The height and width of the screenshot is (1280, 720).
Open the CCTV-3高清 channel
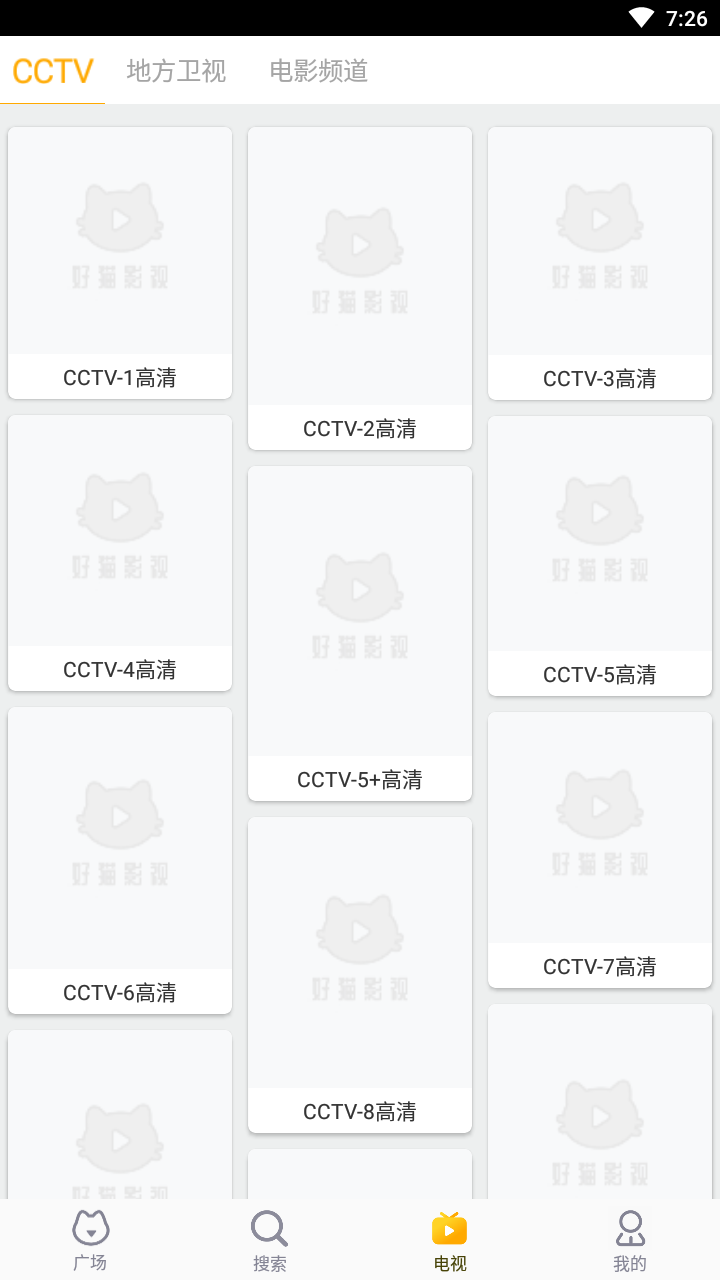tap(600, 264)
